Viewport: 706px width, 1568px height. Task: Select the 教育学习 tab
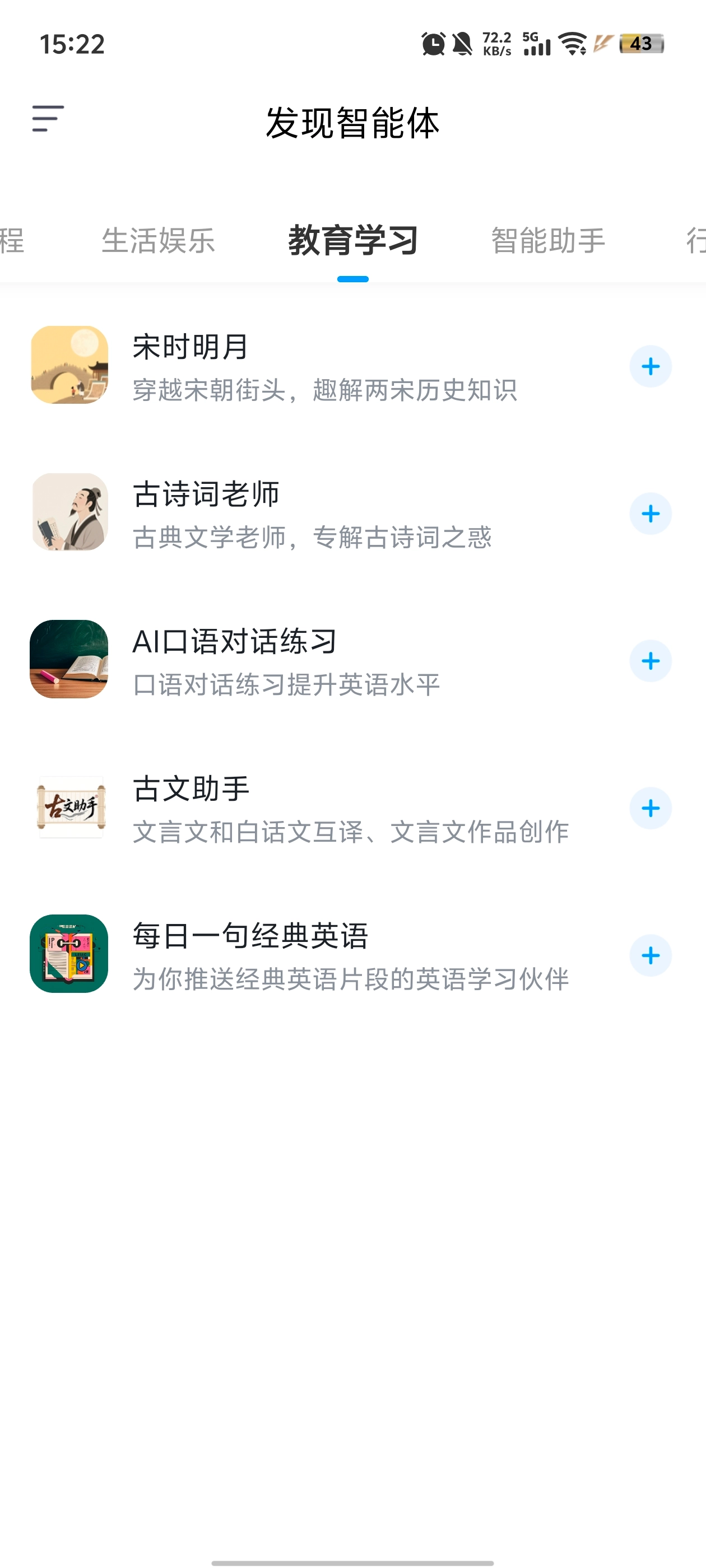pos(352,240)
